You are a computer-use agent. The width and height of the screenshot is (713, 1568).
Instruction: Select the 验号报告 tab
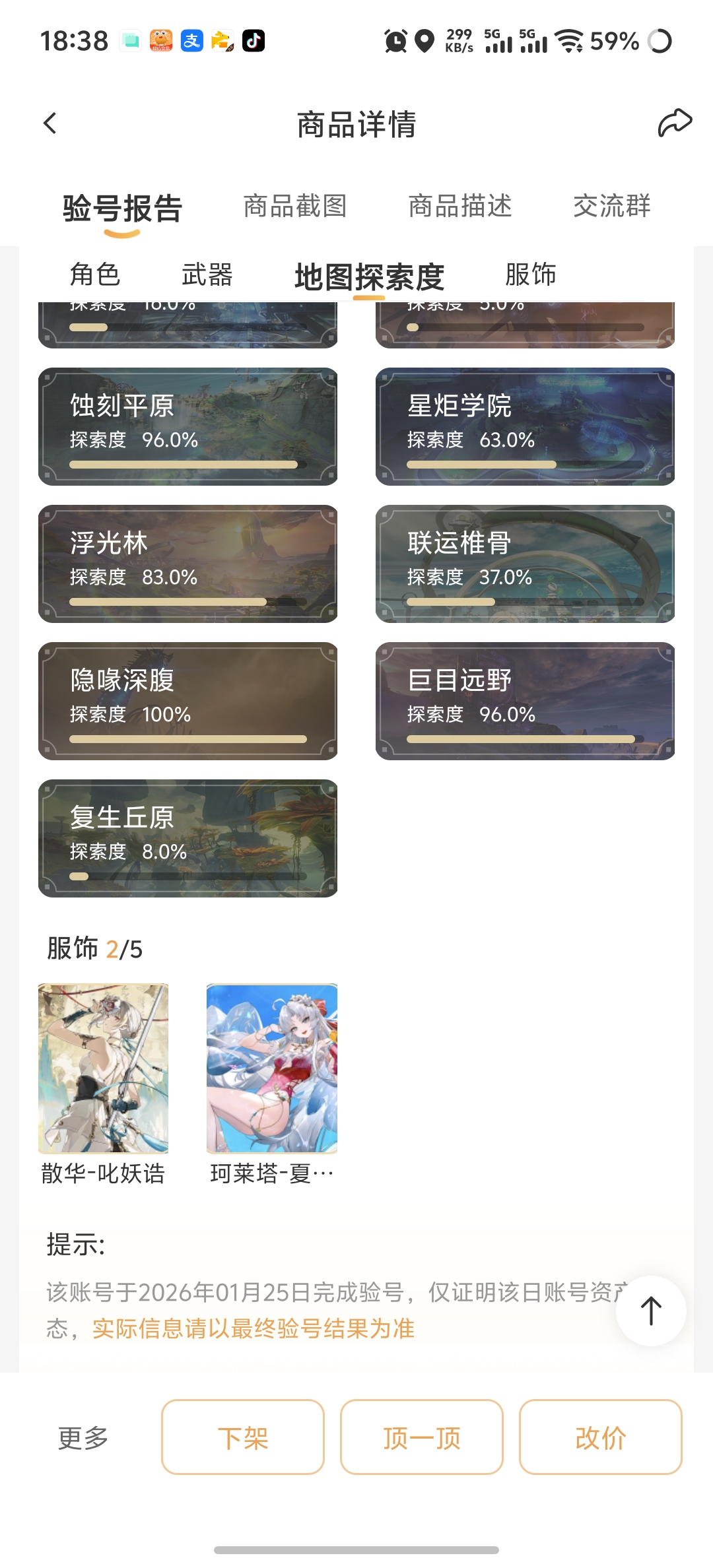(123, 209)
